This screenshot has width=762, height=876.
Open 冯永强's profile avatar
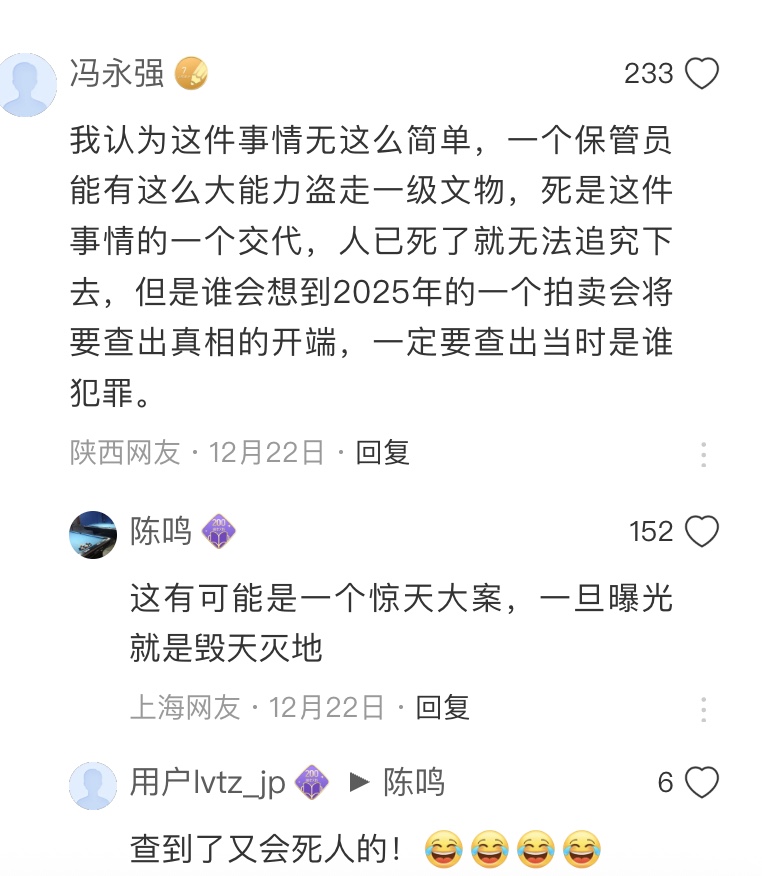(x=28, y=85)
